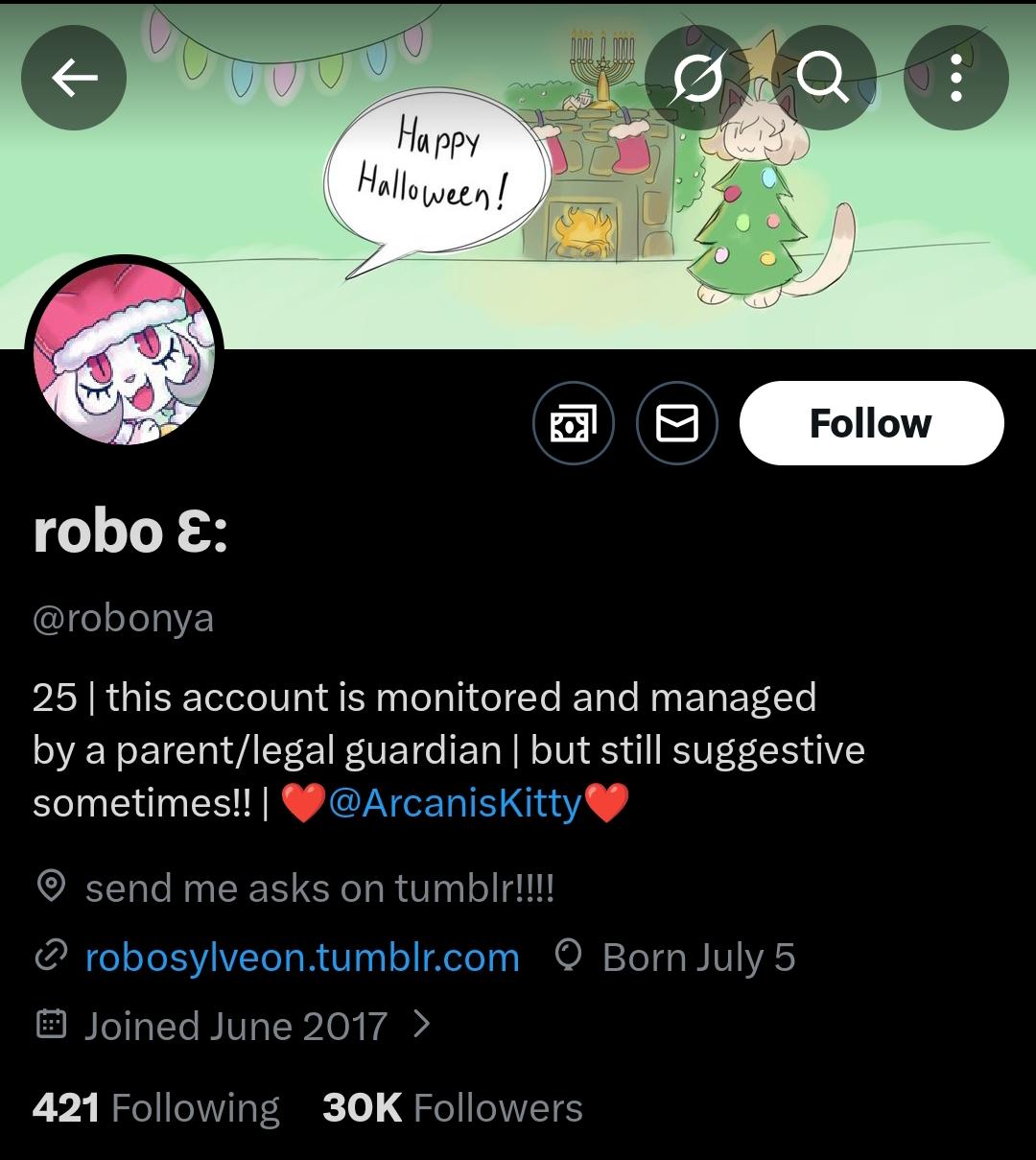The image size is (1036, 1160).
Task: Open the tip money icon
Action: click(574, 423)
